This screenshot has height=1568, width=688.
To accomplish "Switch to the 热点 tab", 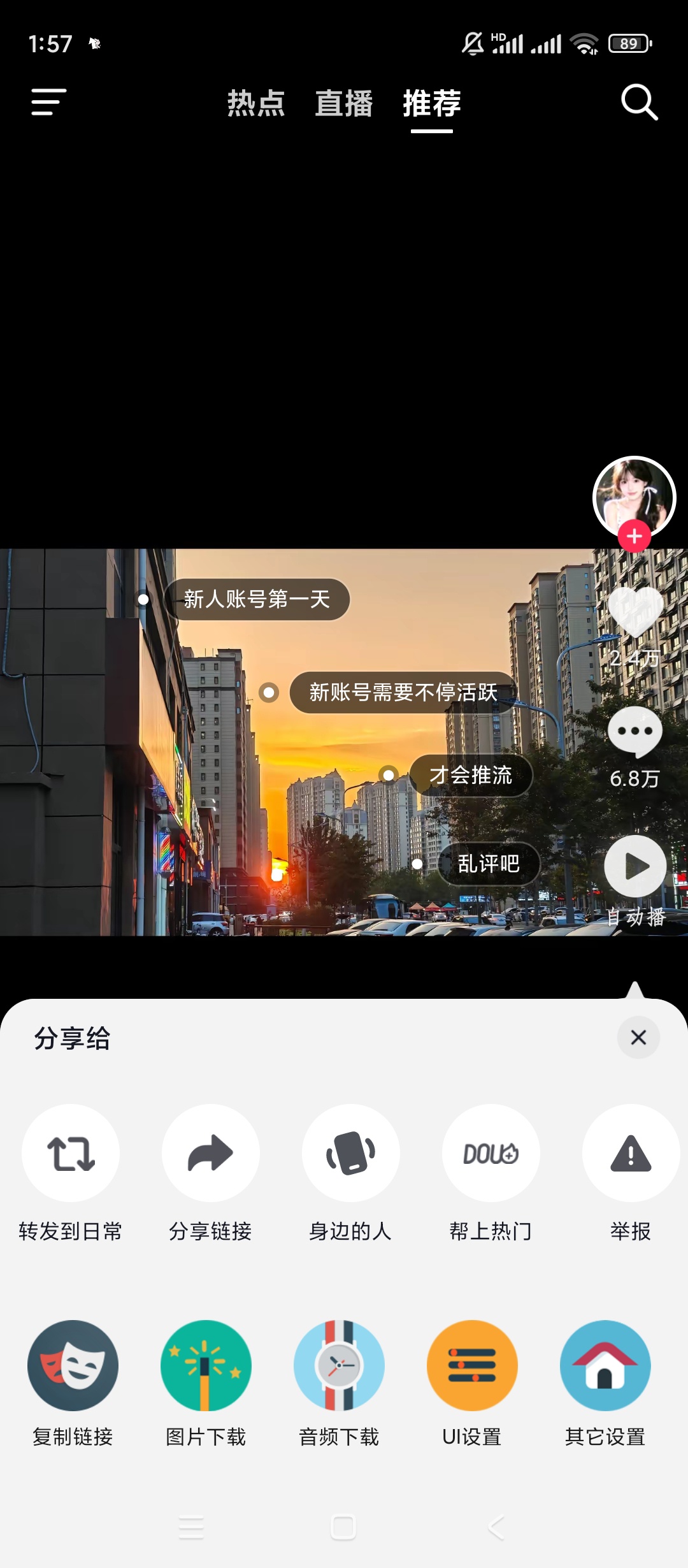I will [256, 103].
